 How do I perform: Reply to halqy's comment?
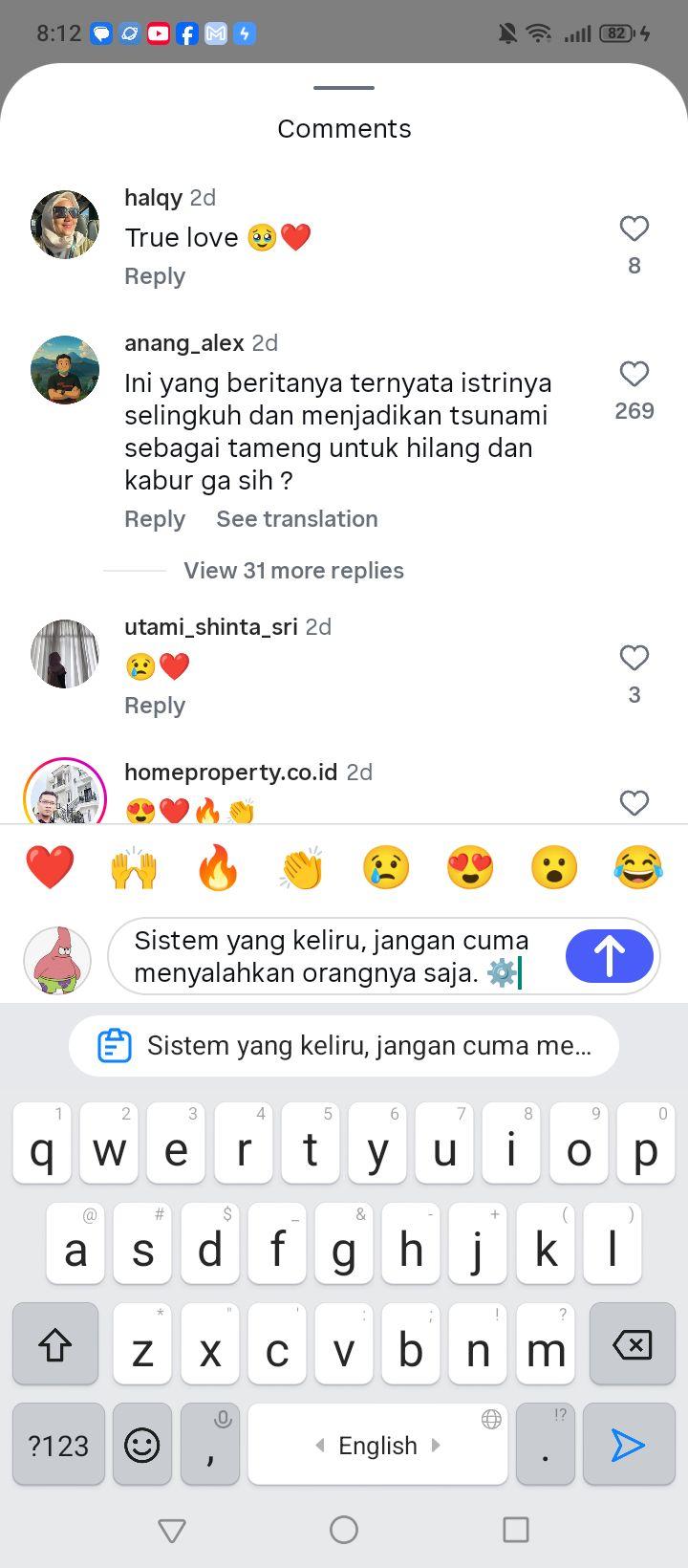coord(155,276)
